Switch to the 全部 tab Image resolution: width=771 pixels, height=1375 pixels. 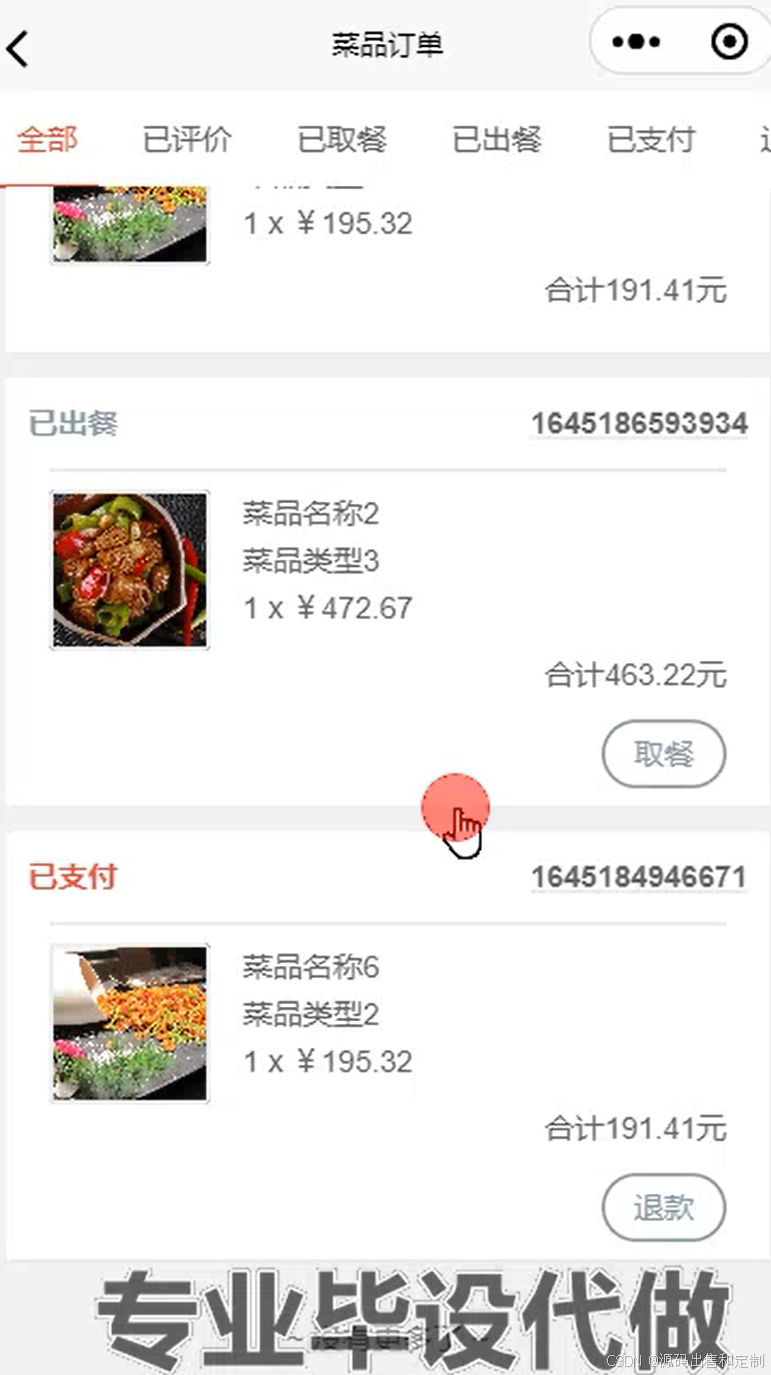click(47, 140)
